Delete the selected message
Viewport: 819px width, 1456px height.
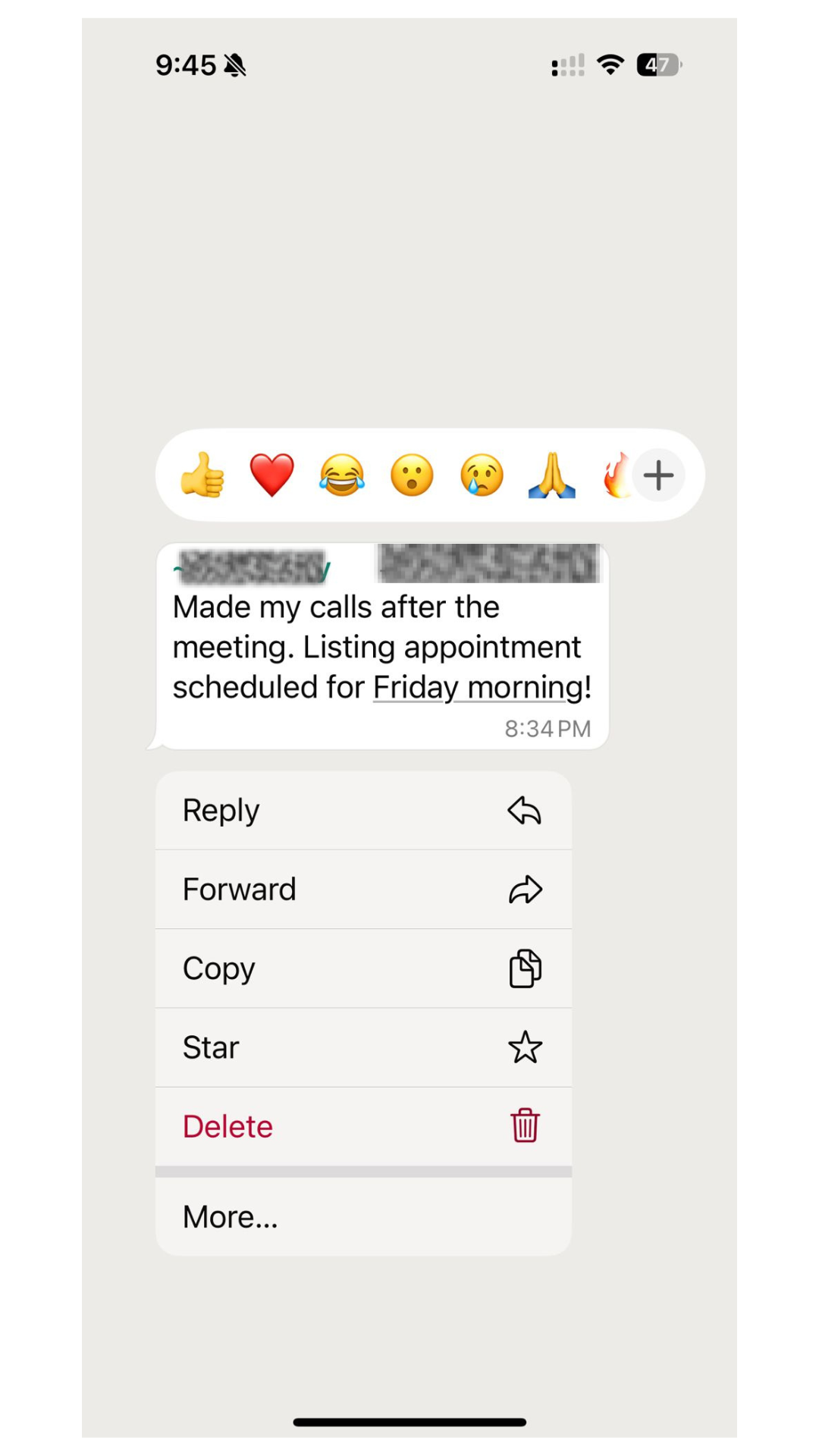coord(363,1126)
